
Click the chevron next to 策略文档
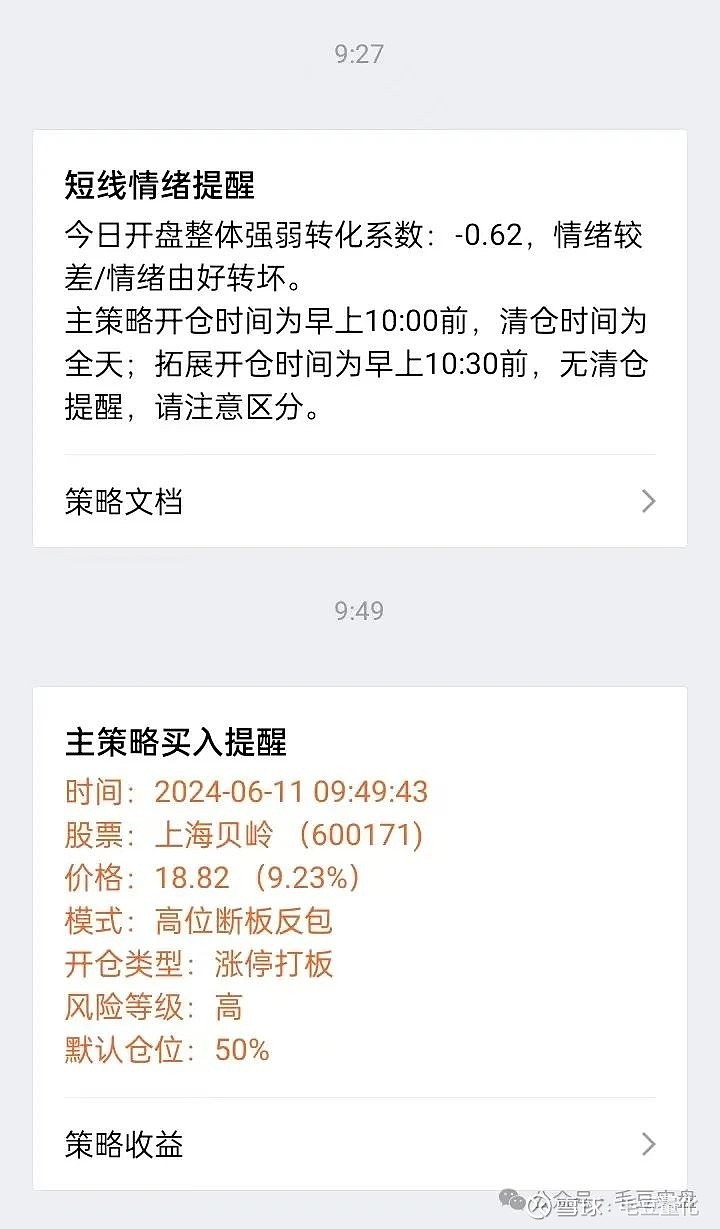(648, 500)
